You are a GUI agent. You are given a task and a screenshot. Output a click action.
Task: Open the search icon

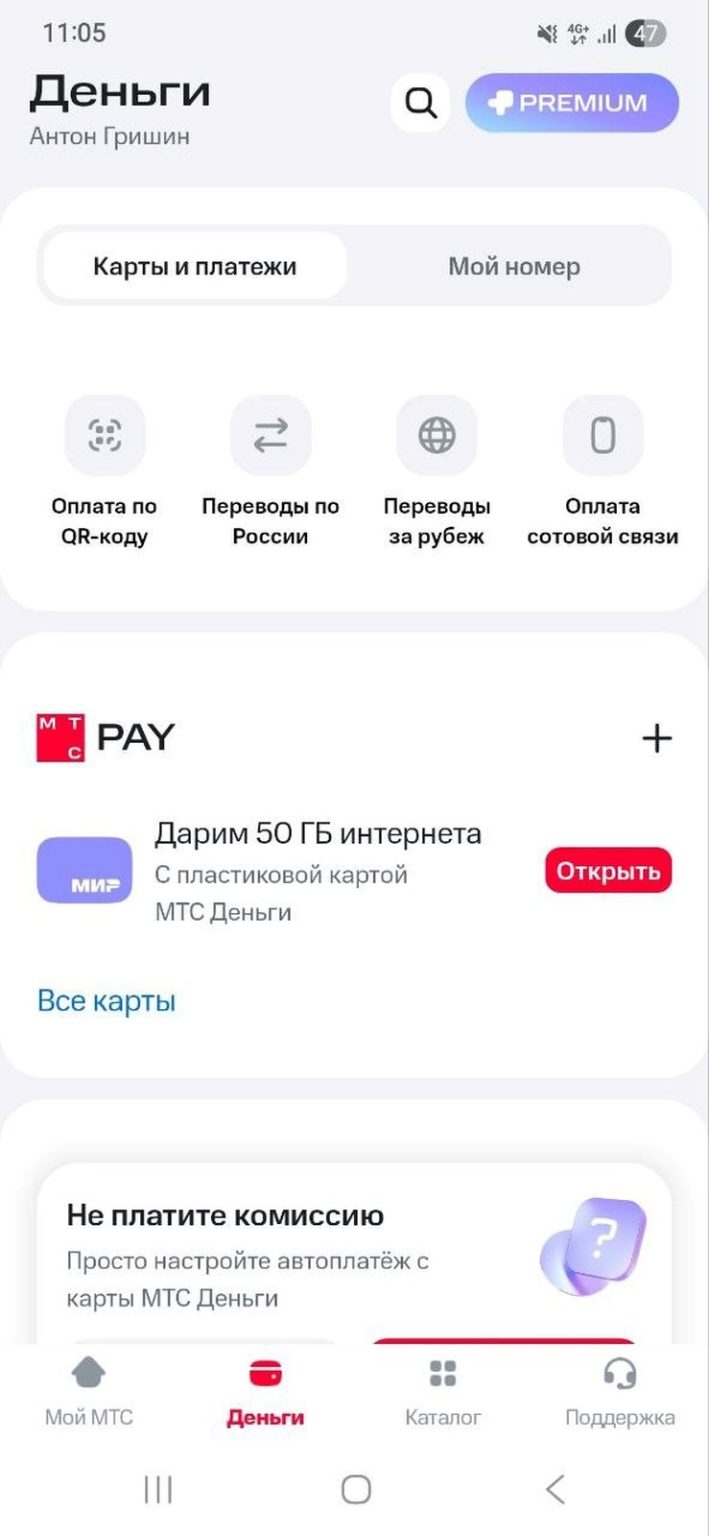(421, 103)
